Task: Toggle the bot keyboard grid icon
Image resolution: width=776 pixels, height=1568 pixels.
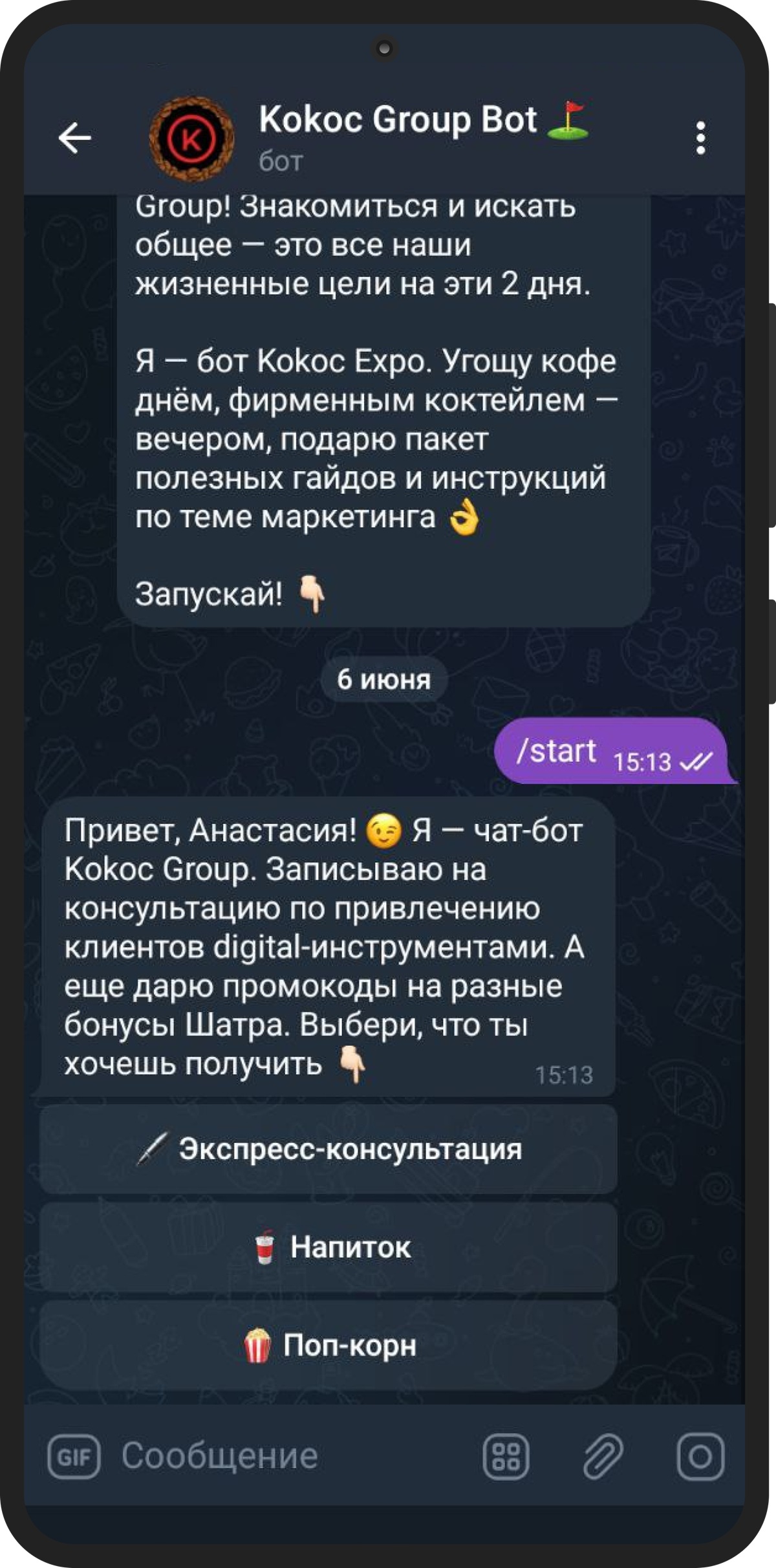Action: [x=506, y=1457]
